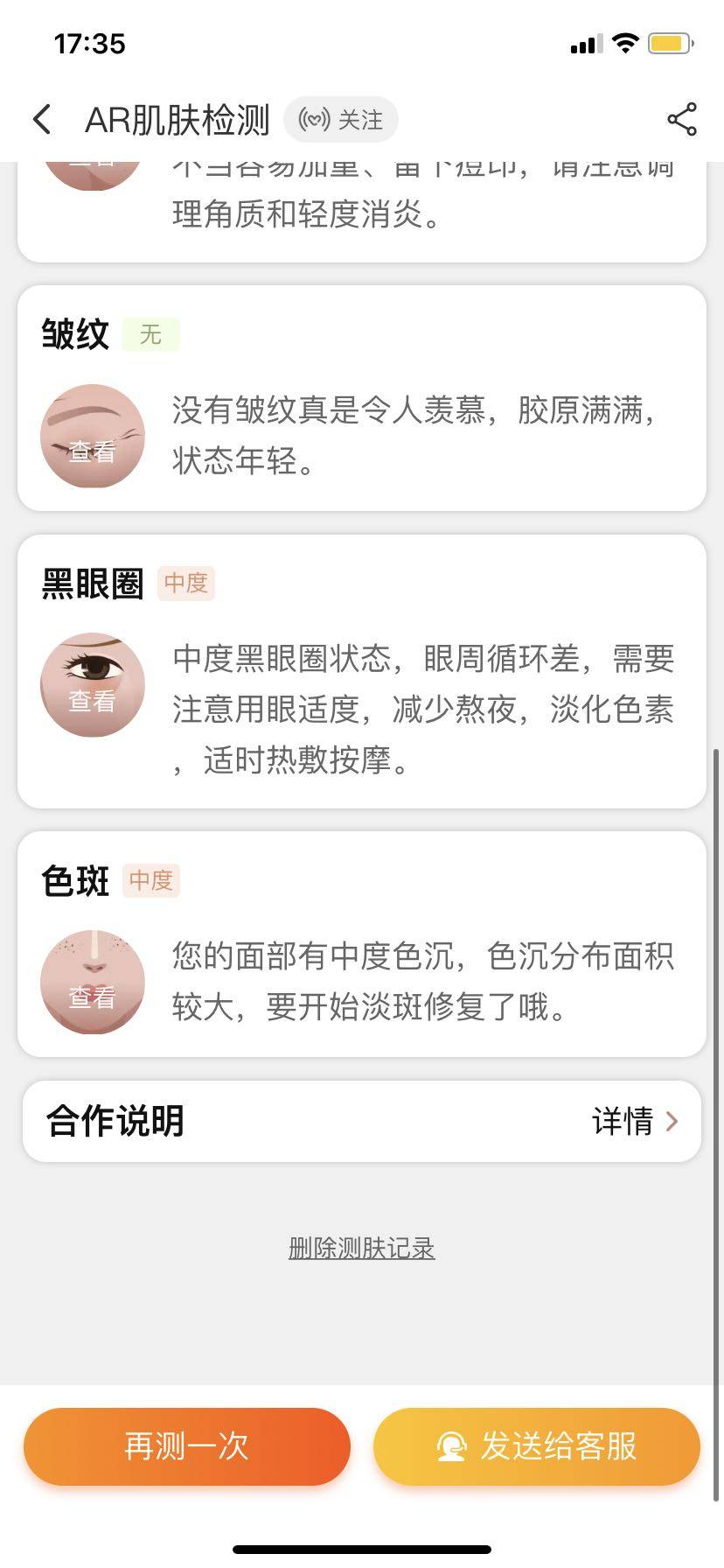Share this skin test result
The height and width of the screenshot is (1568, 724).
pos(681,120)
